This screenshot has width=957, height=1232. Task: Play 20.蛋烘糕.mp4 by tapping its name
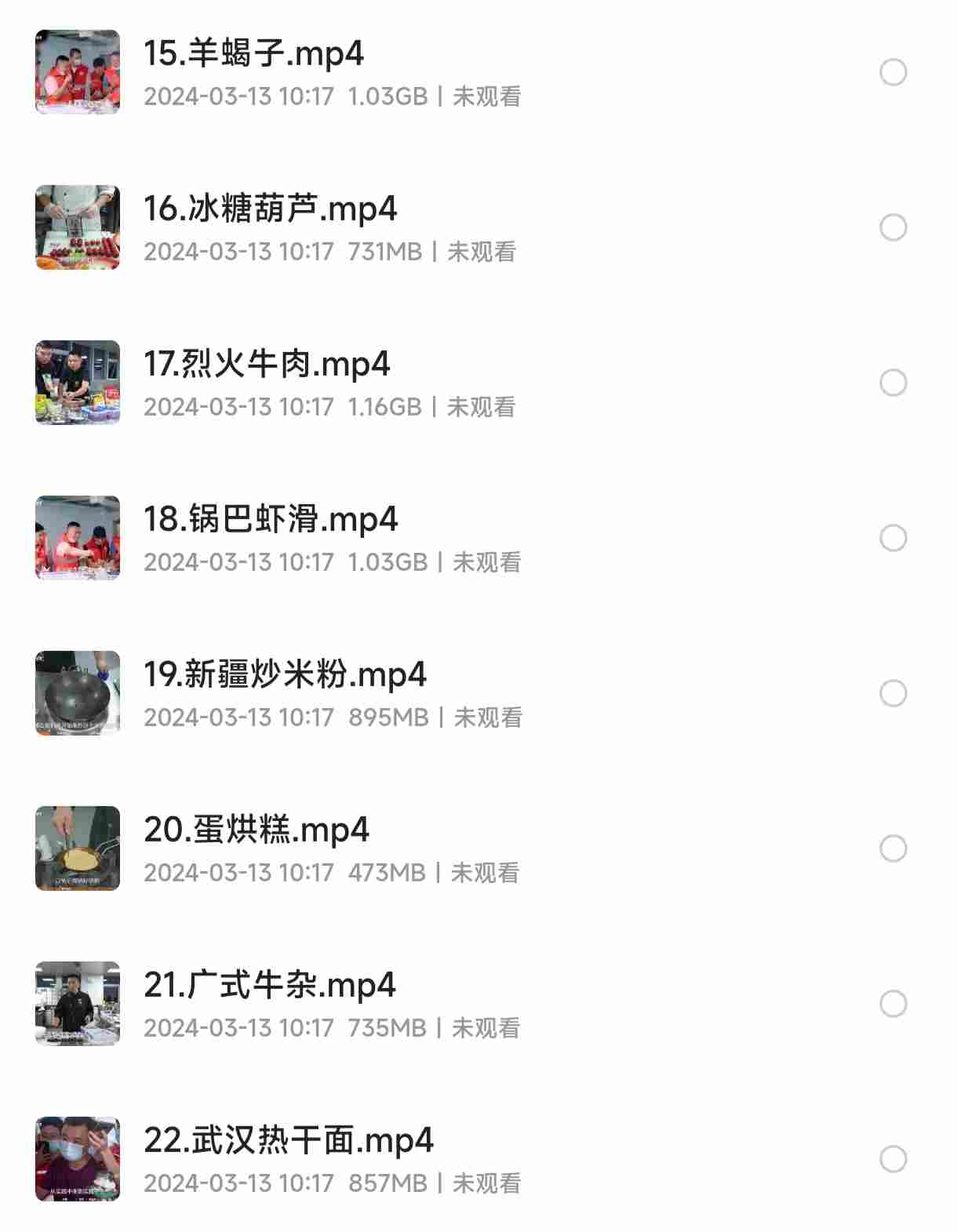click(255, 828)
